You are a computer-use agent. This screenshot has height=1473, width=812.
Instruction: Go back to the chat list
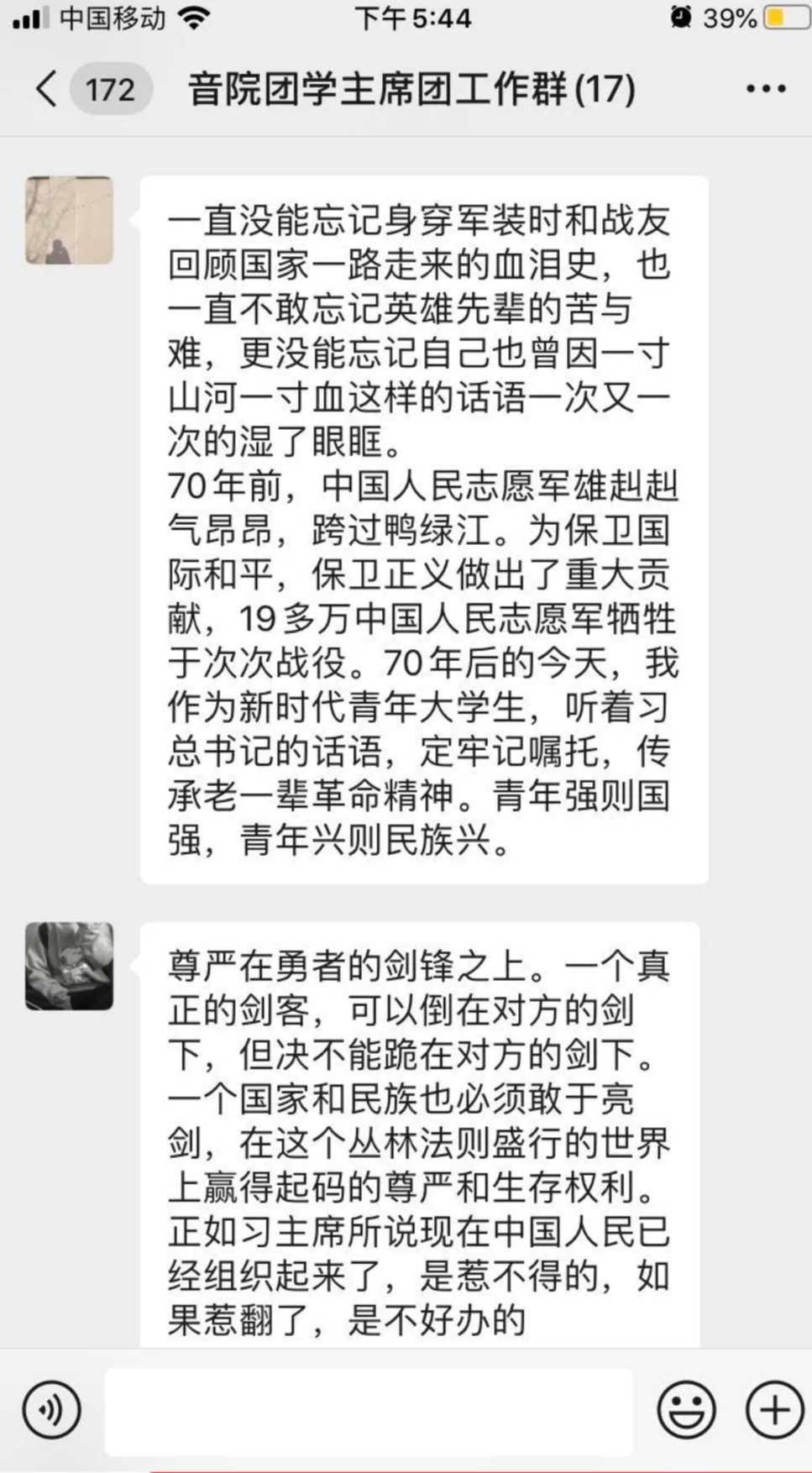tap(47, 89)
